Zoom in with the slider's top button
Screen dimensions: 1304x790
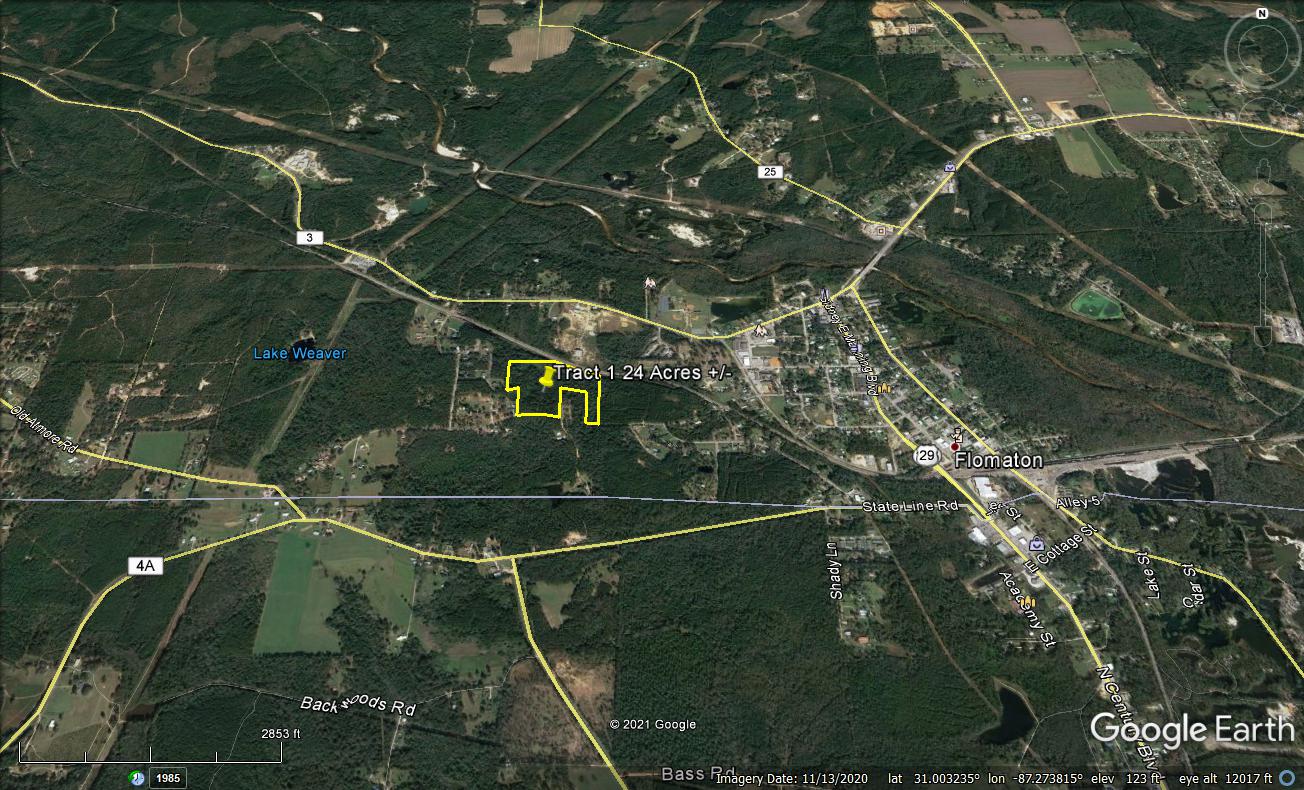point(1263,212)
